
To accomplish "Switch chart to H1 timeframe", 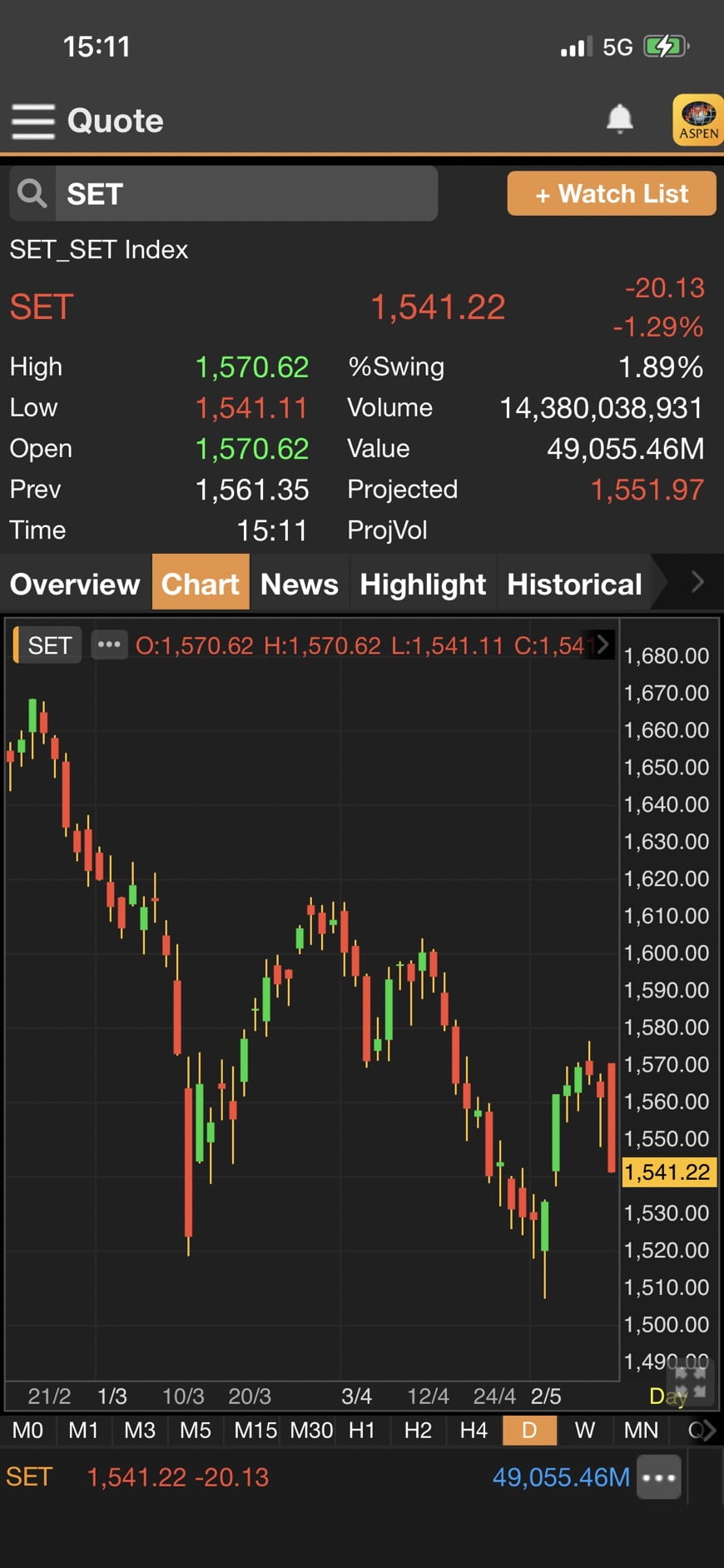I will [361, 1431].
